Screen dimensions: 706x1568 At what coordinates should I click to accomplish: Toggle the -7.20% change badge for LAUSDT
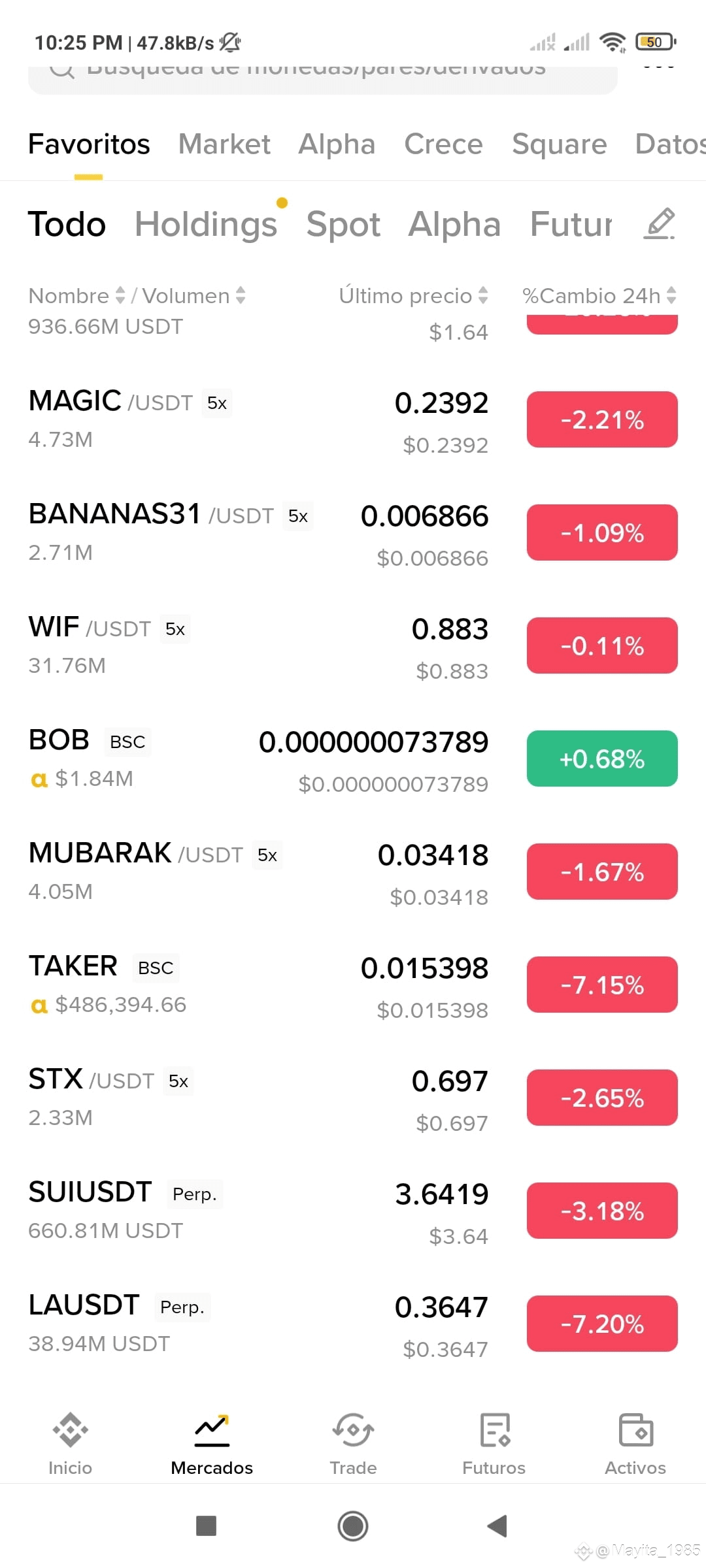602,1324
